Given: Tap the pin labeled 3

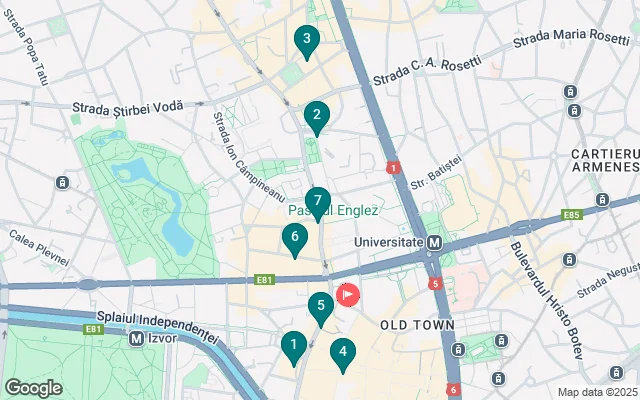Looking at the screenshot, I should coord(306,40).
